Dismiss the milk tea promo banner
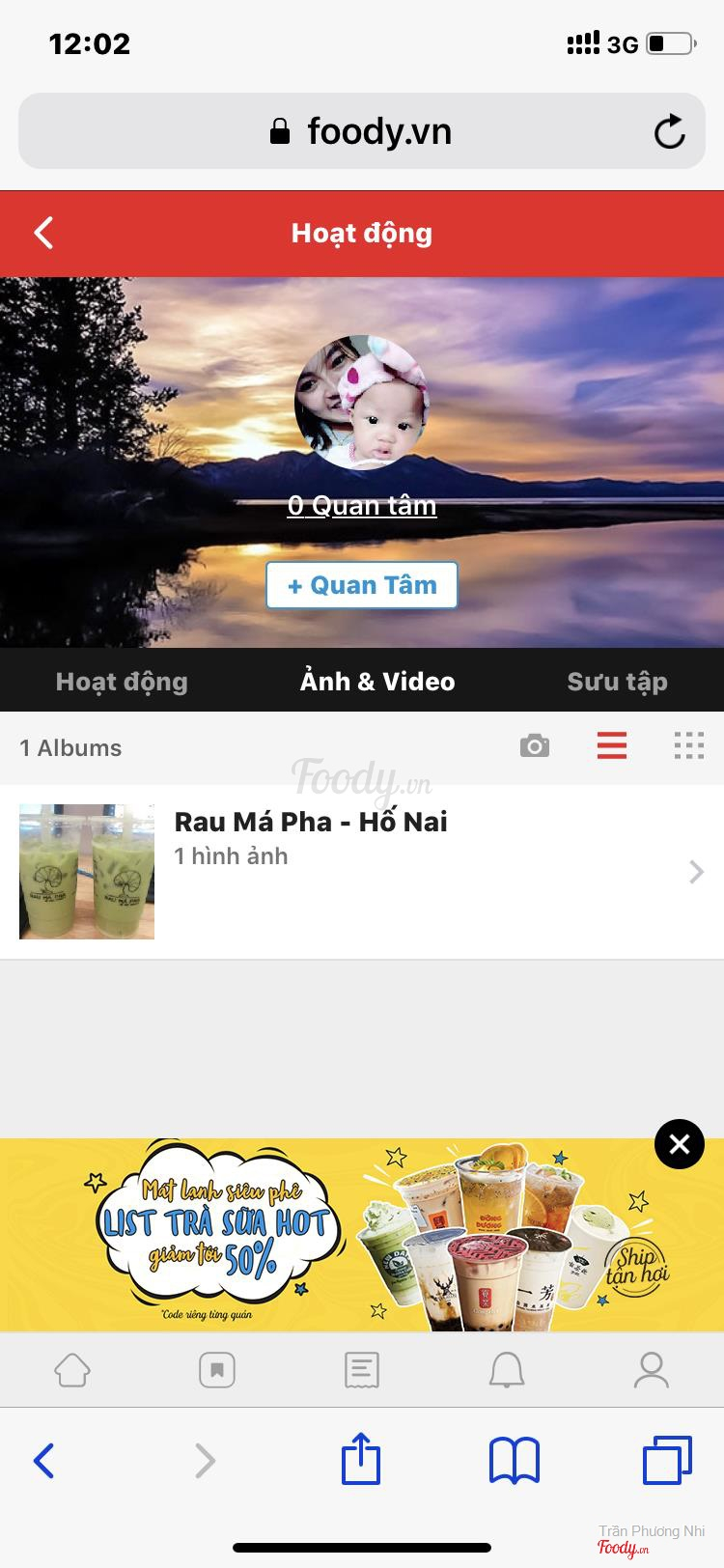The width and height of the screenshot is (724, 1568). pos(680,1144)
